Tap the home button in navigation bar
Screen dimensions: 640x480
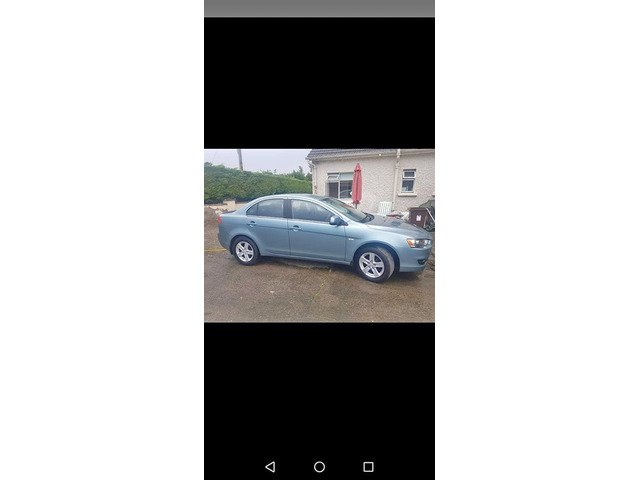coord(319,466)
